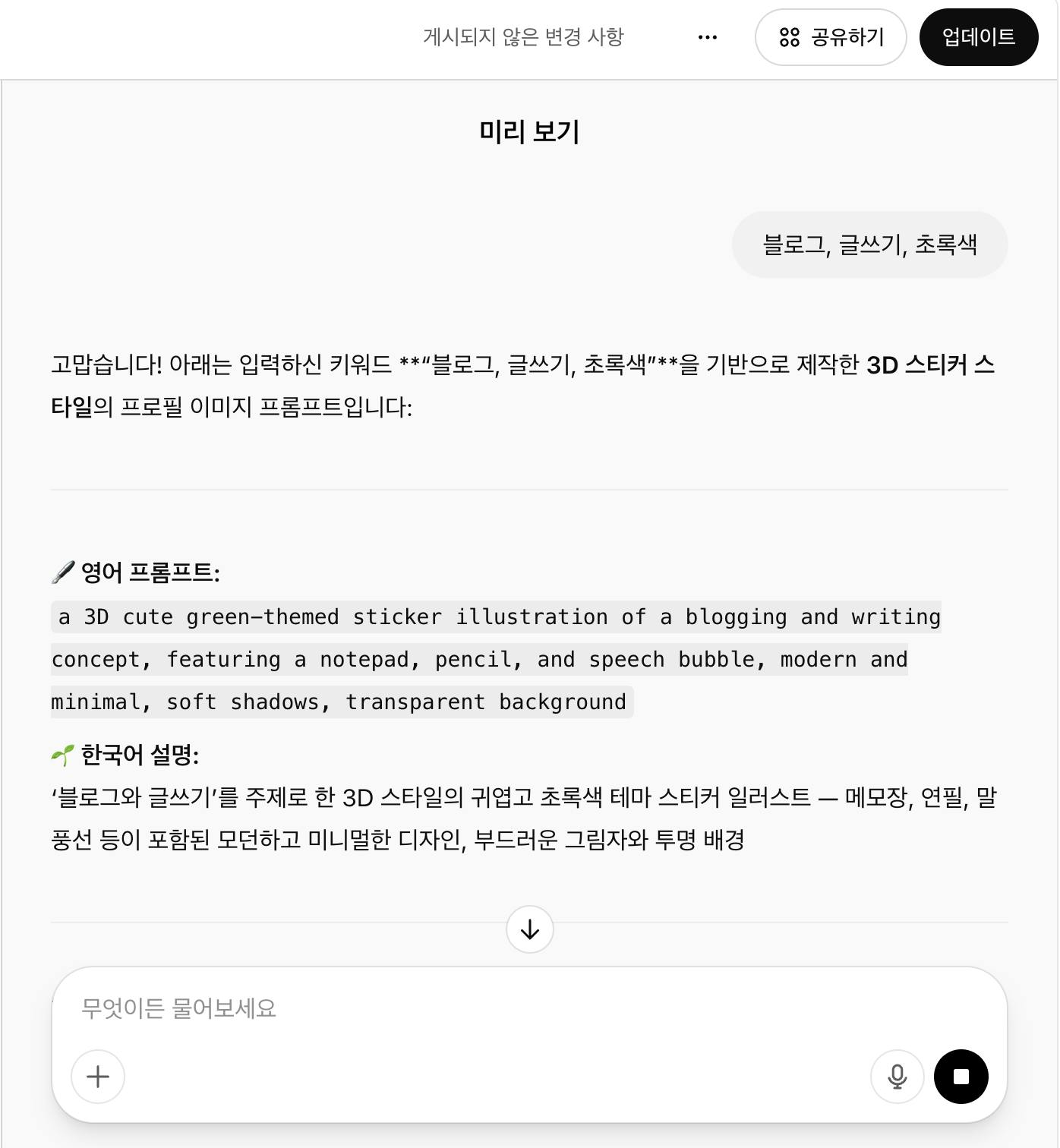The height and width of the screenshot is (1148, 1060).
Task: Tap the 업데이트 button
Action: tap(978, 37)
